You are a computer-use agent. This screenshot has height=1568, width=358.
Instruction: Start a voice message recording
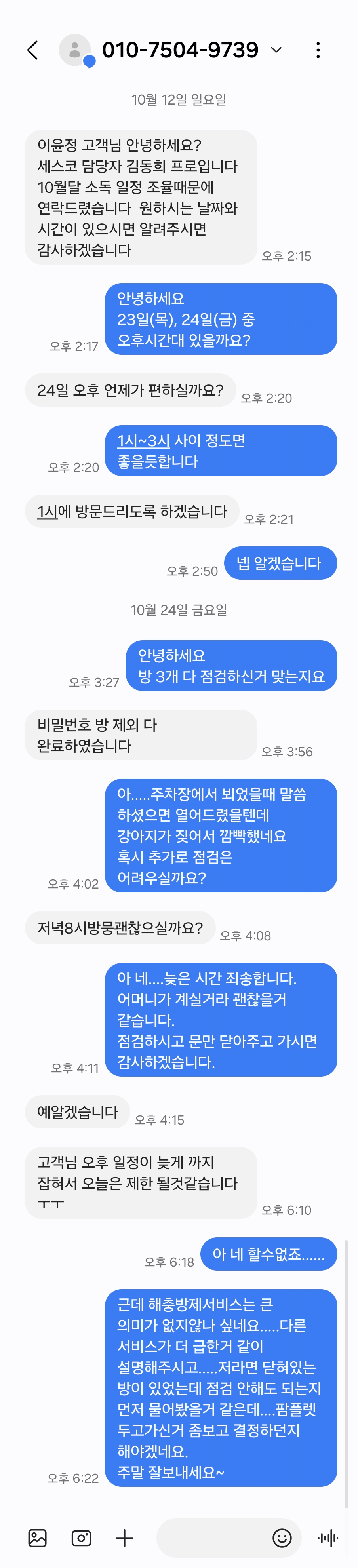[328, 1538]
